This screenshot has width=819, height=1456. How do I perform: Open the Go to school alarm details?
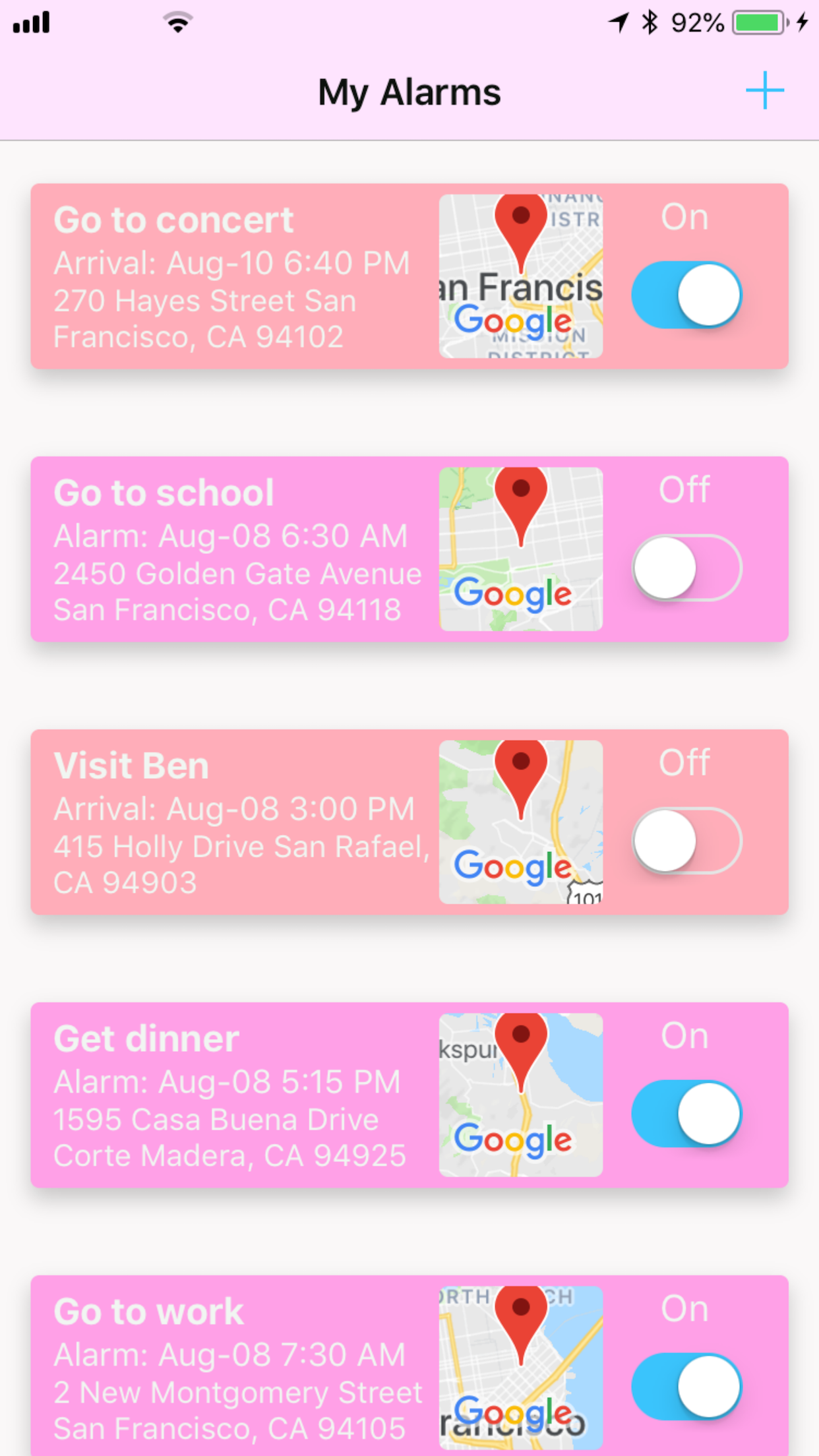pos(409,549)
